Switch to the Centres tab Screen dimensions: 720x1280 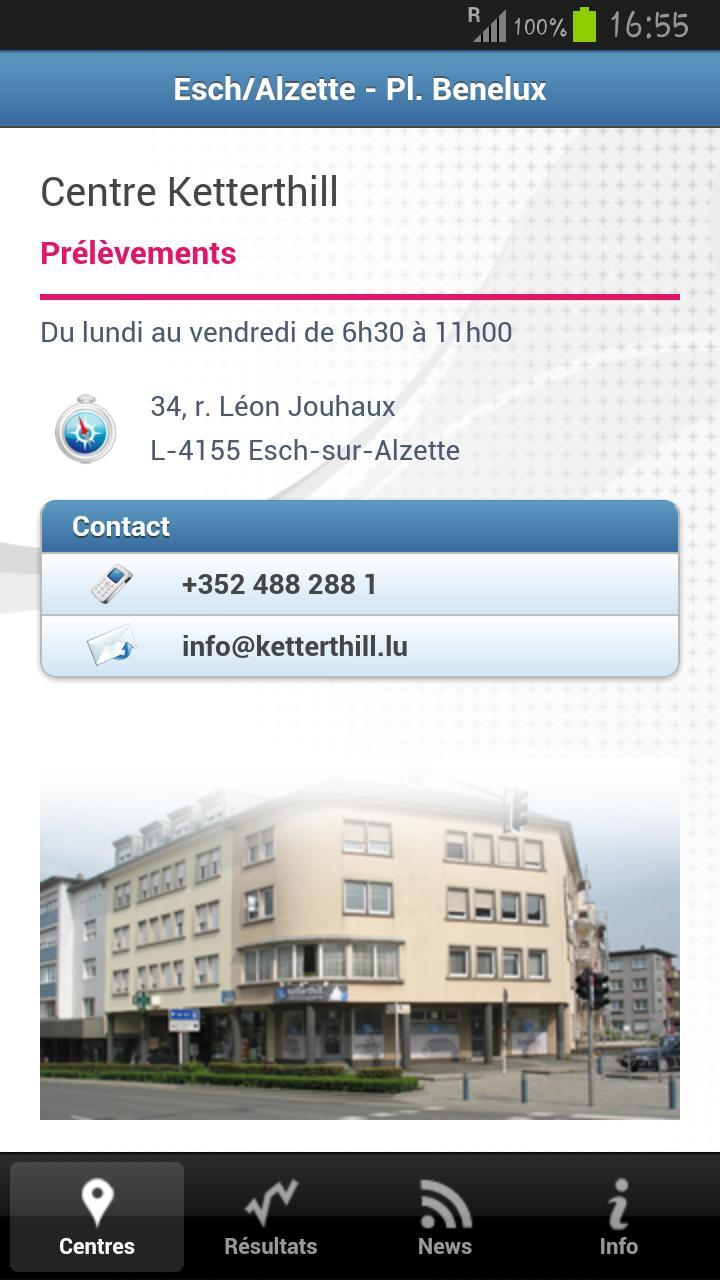pos(97,1217)
